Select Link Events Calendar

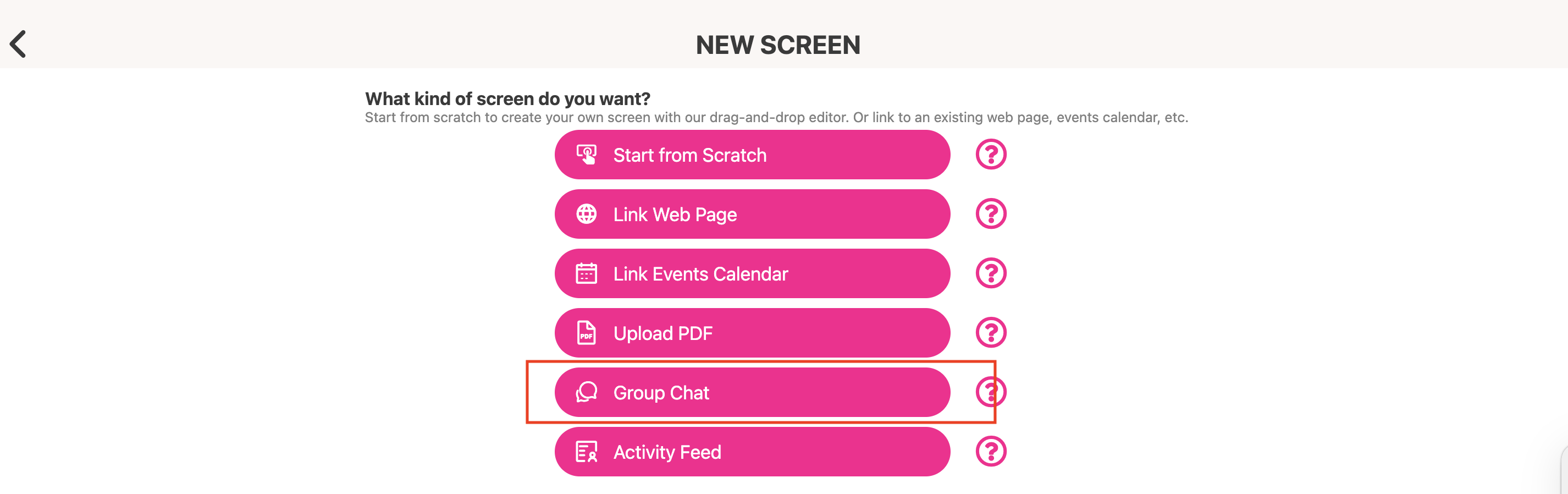pos(752,273)
